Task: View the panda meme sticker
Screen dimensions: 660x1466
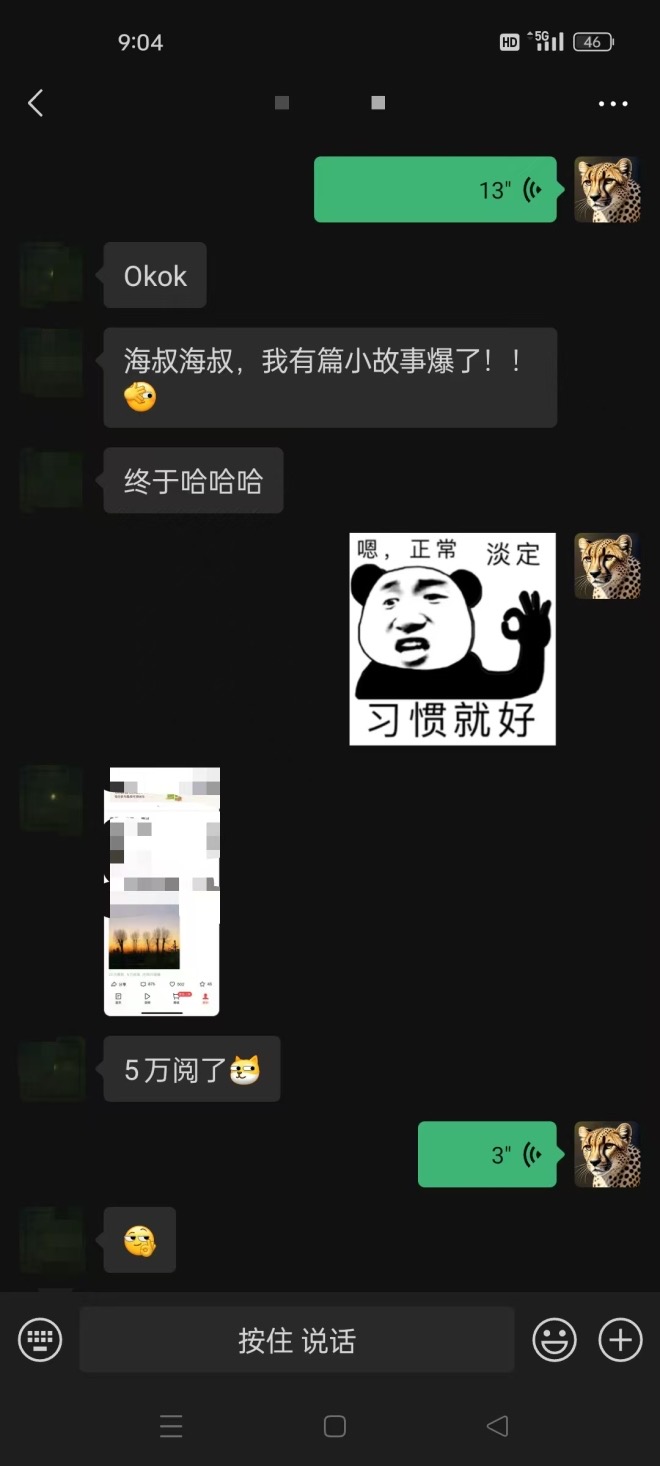Action: coord(452,639)
